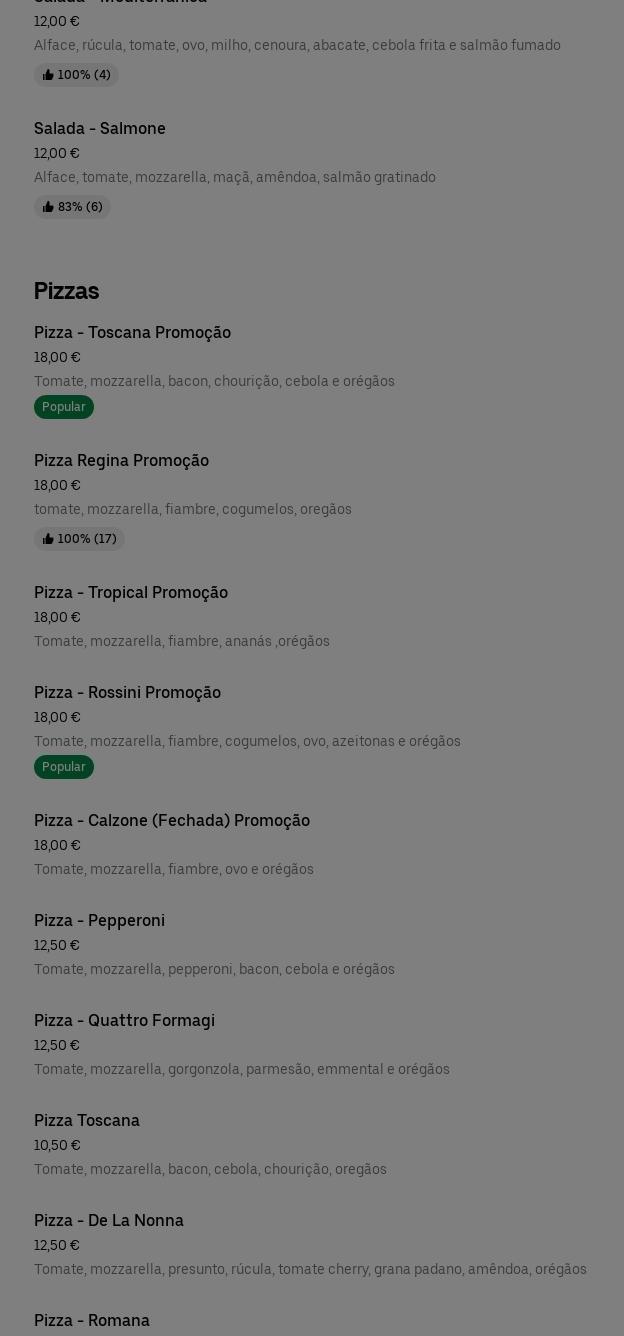Viewport: 624px width, 1336px height.
Task: Tap Pizza - Quattro Formagi
Action: coord(124,1021)
